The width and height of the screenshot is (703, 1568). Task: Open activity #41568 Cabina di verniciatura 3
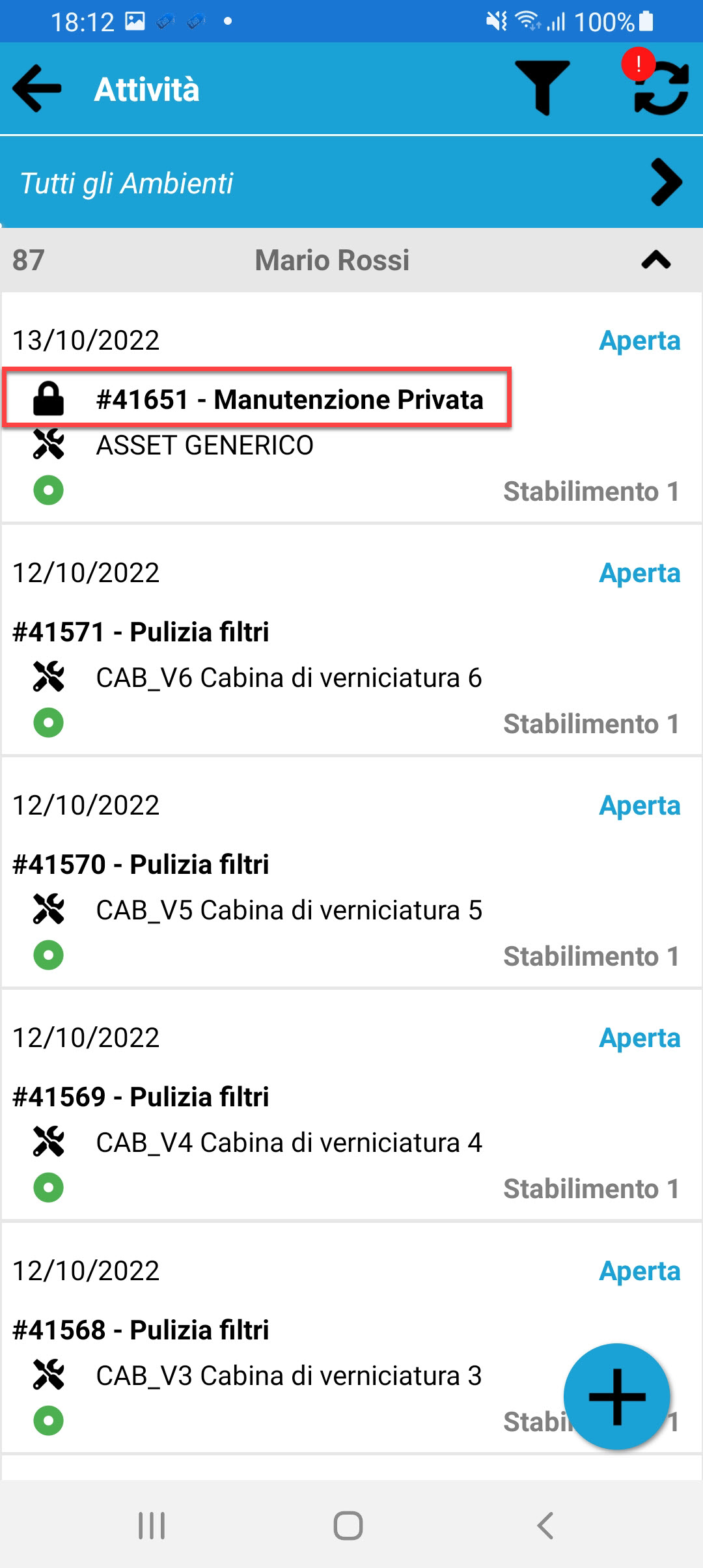pyautogui.click(x=351, y=1337)
